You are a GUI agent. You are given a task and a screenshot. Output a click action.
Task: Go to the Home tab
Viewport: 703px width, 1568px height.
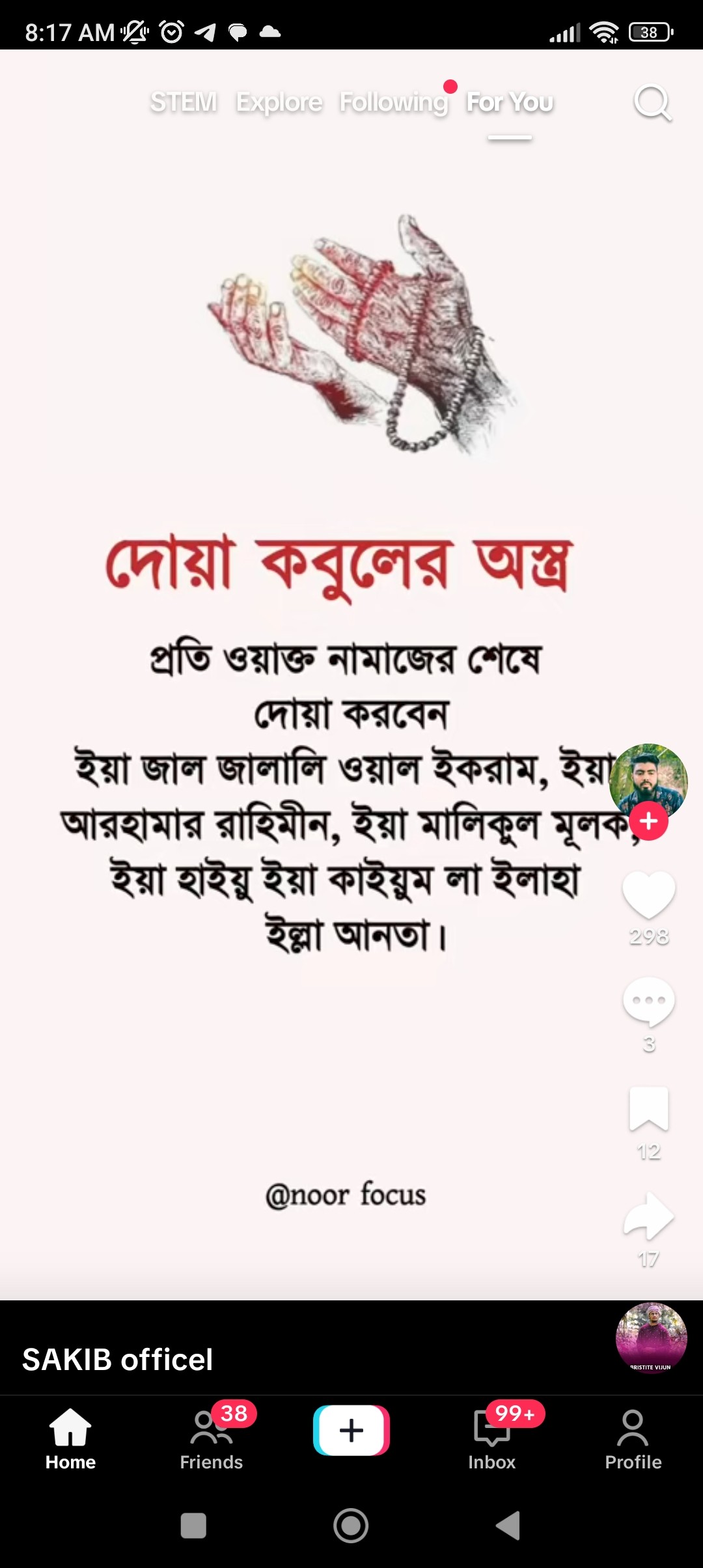(x=70, y=1439)
